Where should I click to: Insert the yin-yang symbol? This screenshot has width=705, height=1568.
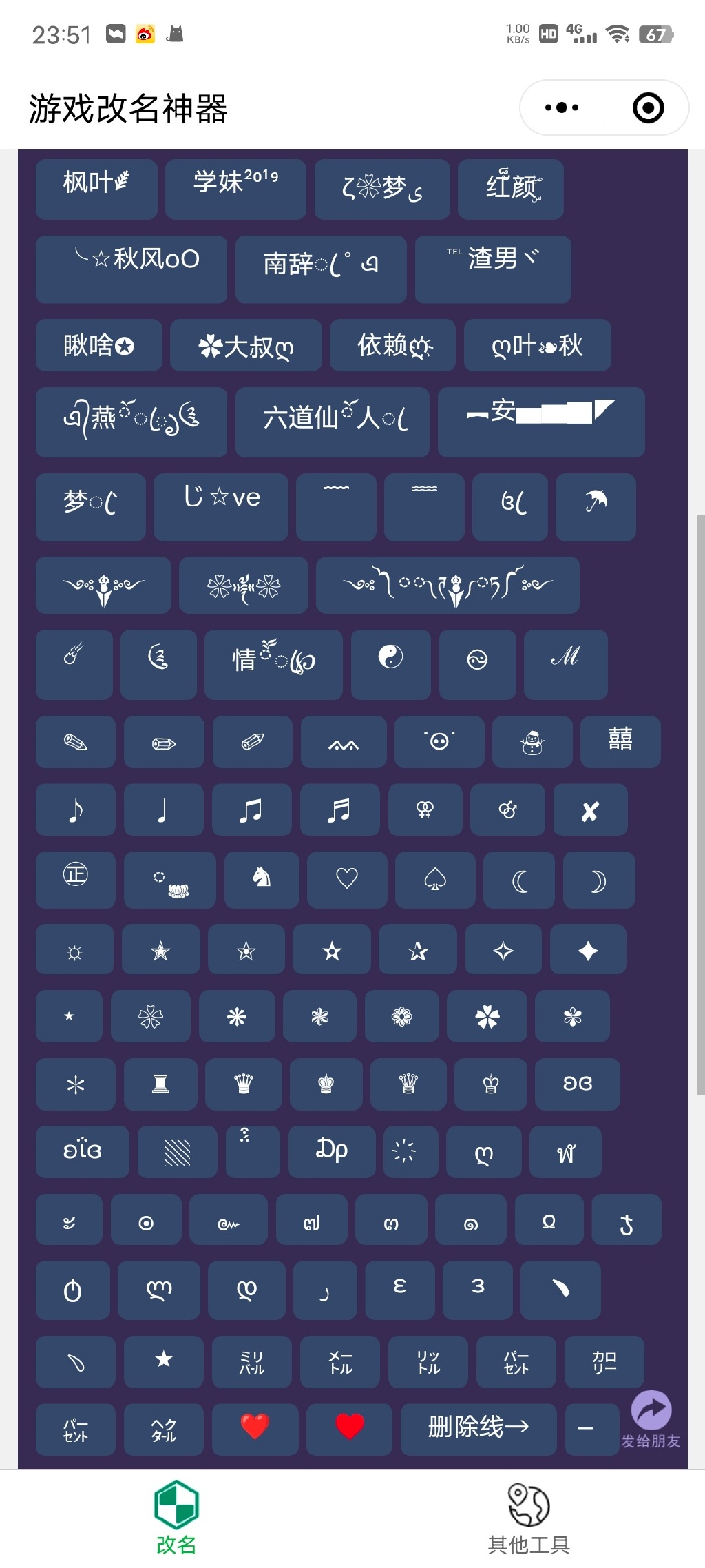(x=391, y=664)
